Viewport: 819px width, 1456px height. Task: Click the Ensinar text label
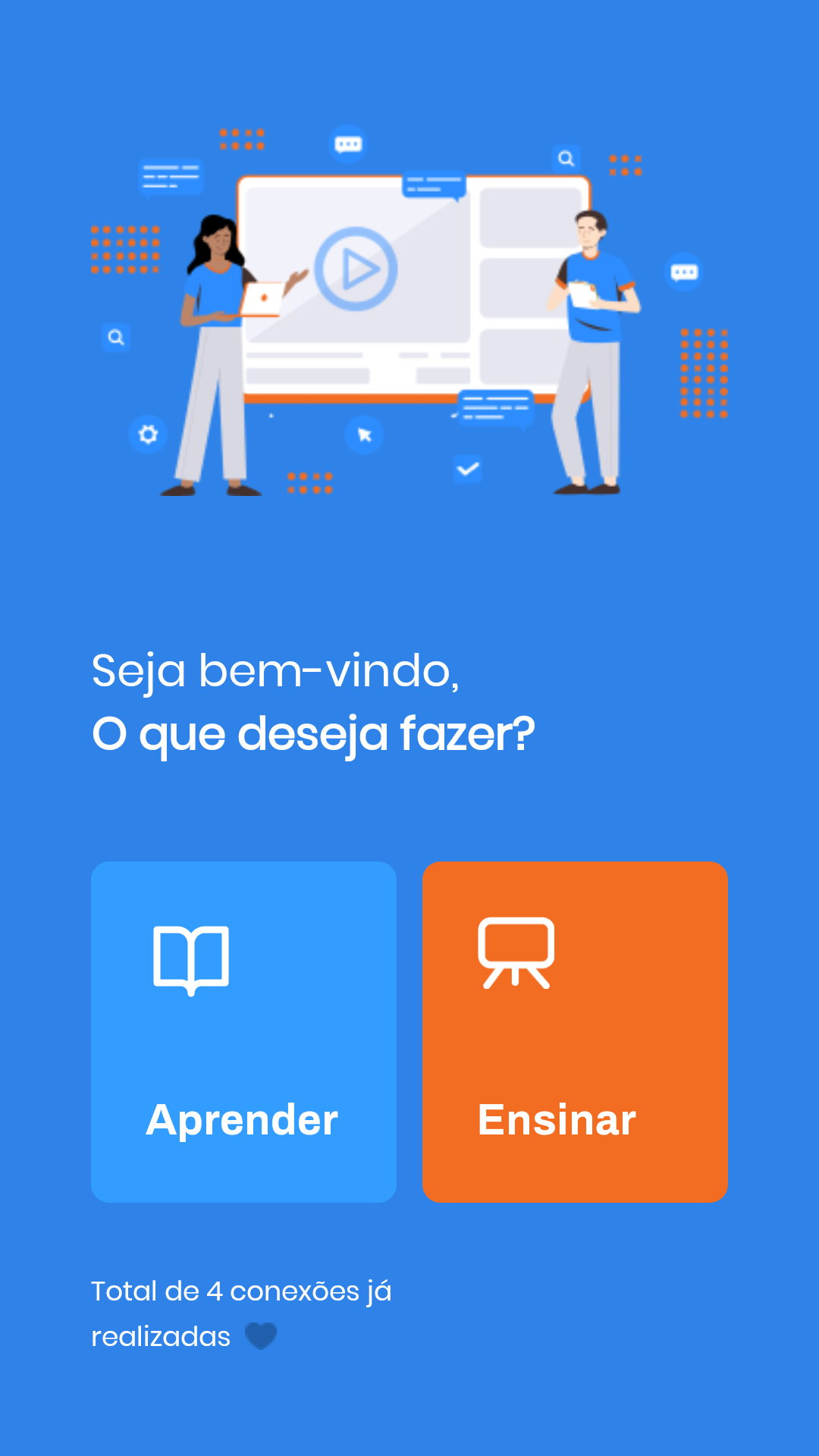(557, 1121)
